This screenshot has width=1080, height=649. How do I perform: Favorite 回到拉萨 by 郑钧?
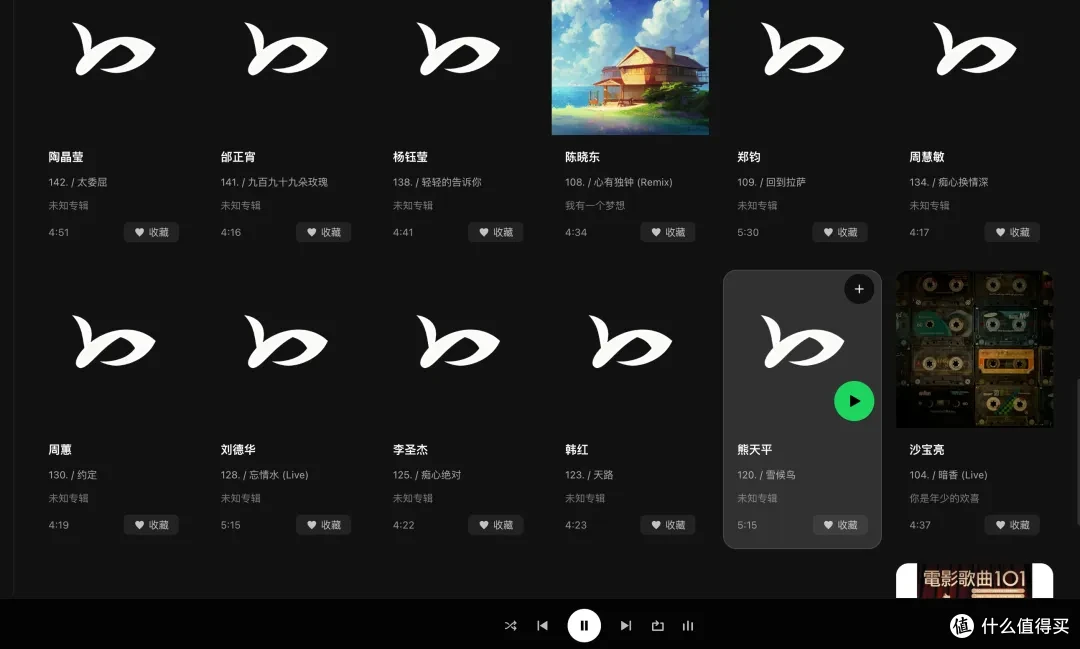coord(840,232)
